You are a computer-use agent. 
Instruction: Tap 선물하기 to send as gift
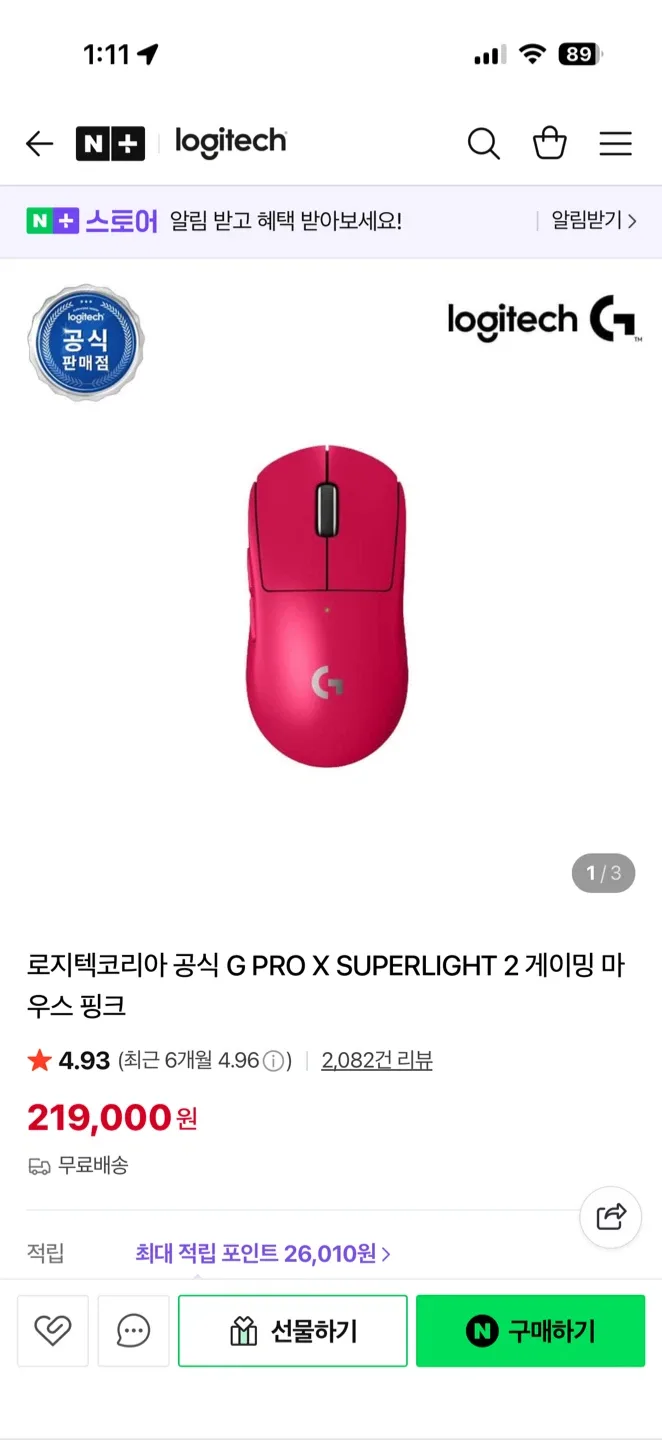pyautogui.click(x=293, y=1330)
